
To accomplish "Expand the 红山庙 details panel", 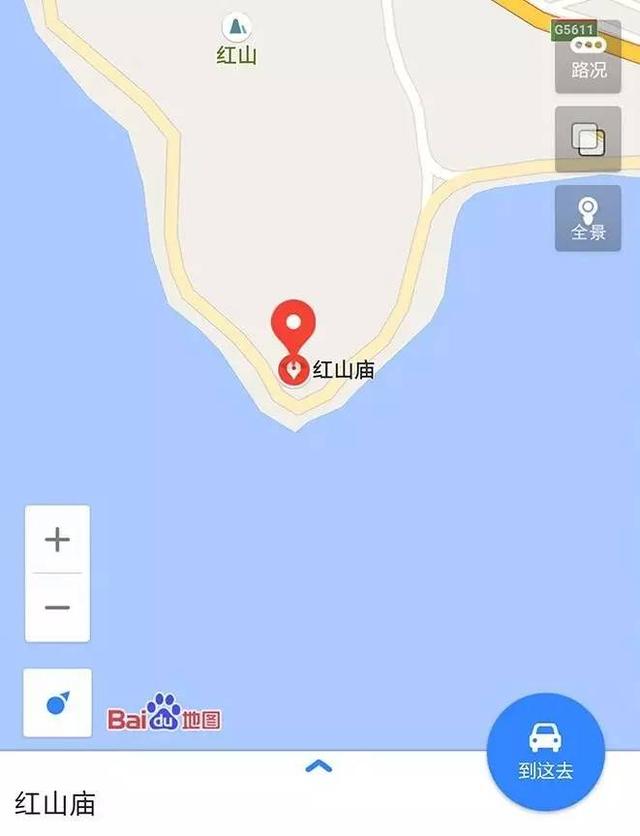I will (318, 767).
